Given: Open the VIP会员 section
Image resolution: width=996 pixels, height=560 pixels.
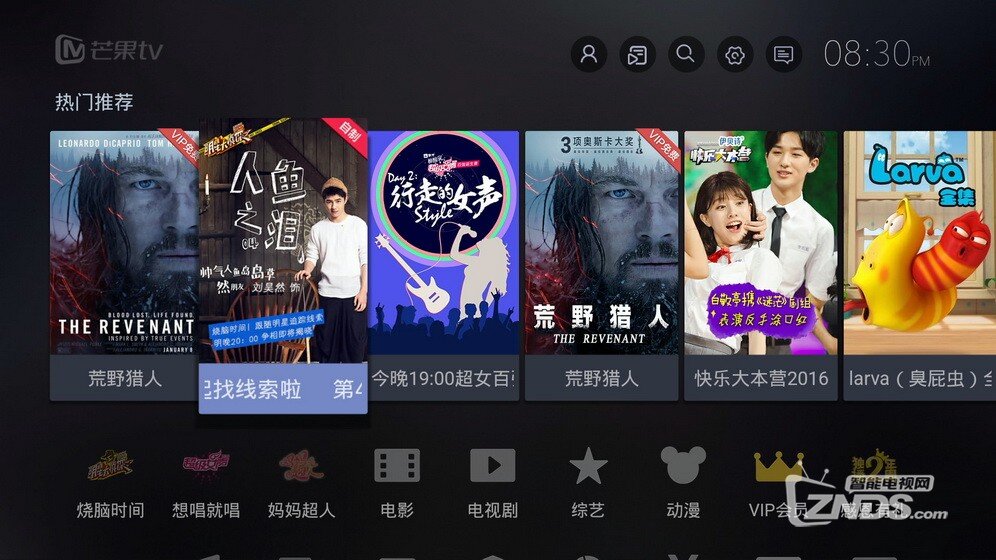Looking at the screenshot, I should click(x=778, y=483).
